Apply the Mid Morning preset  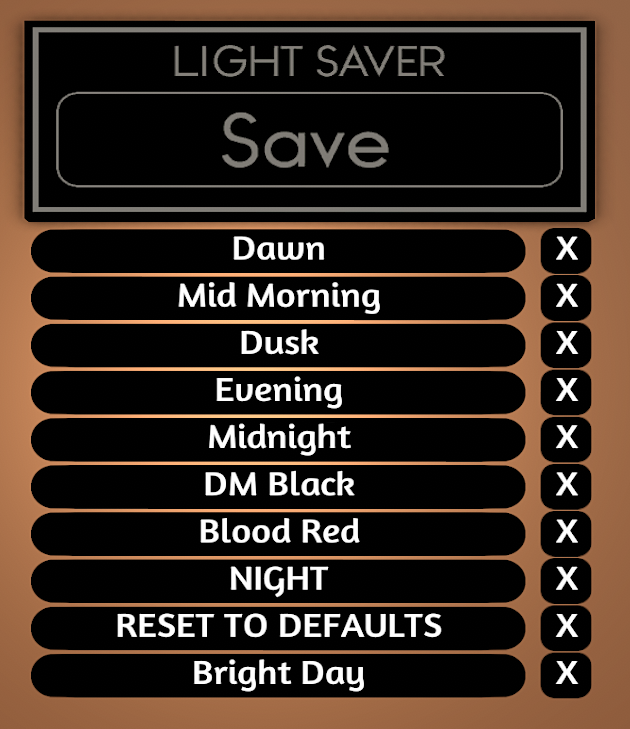(278, 297)
